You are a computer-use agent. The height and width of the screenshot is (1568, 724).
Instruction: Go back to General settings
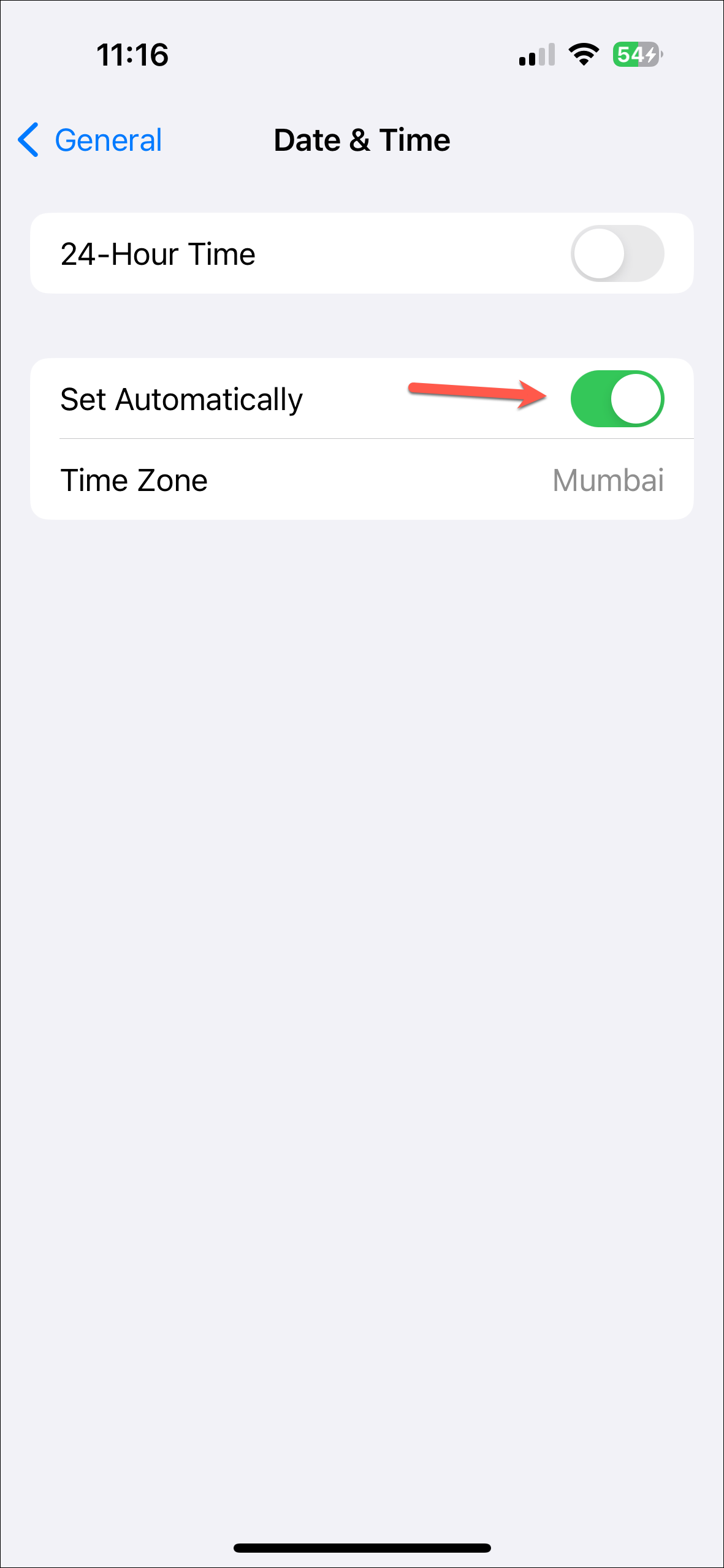tap(90, 140)
